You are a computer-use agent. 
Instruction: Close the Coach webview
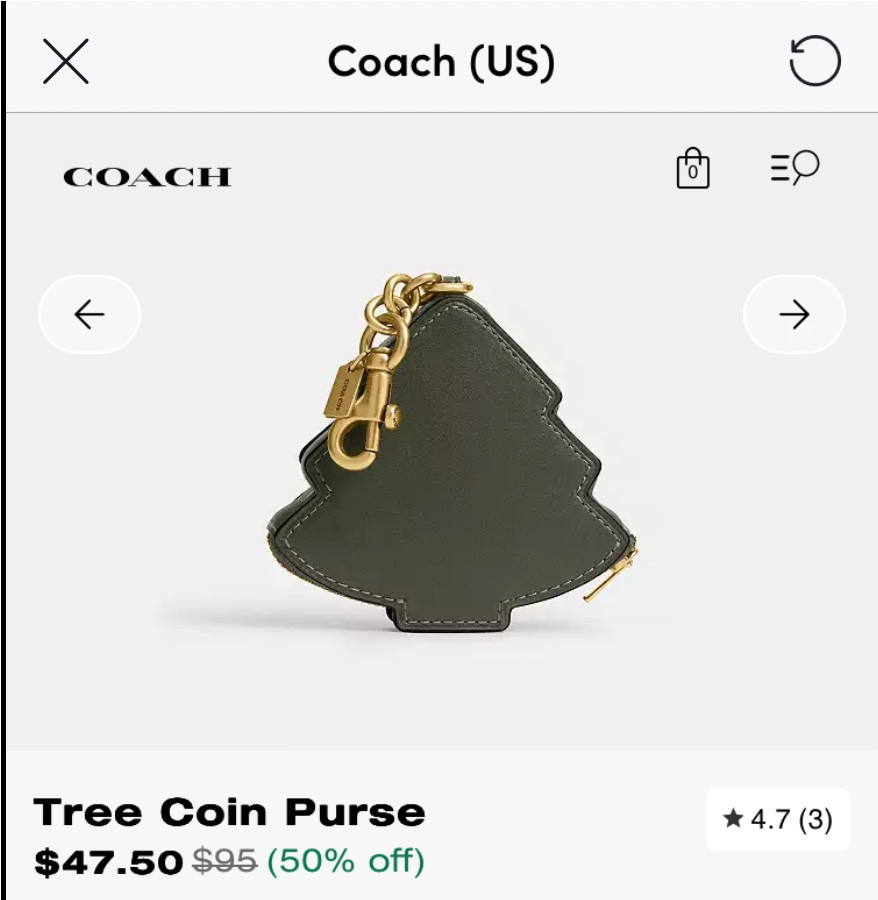coord(66,62)
